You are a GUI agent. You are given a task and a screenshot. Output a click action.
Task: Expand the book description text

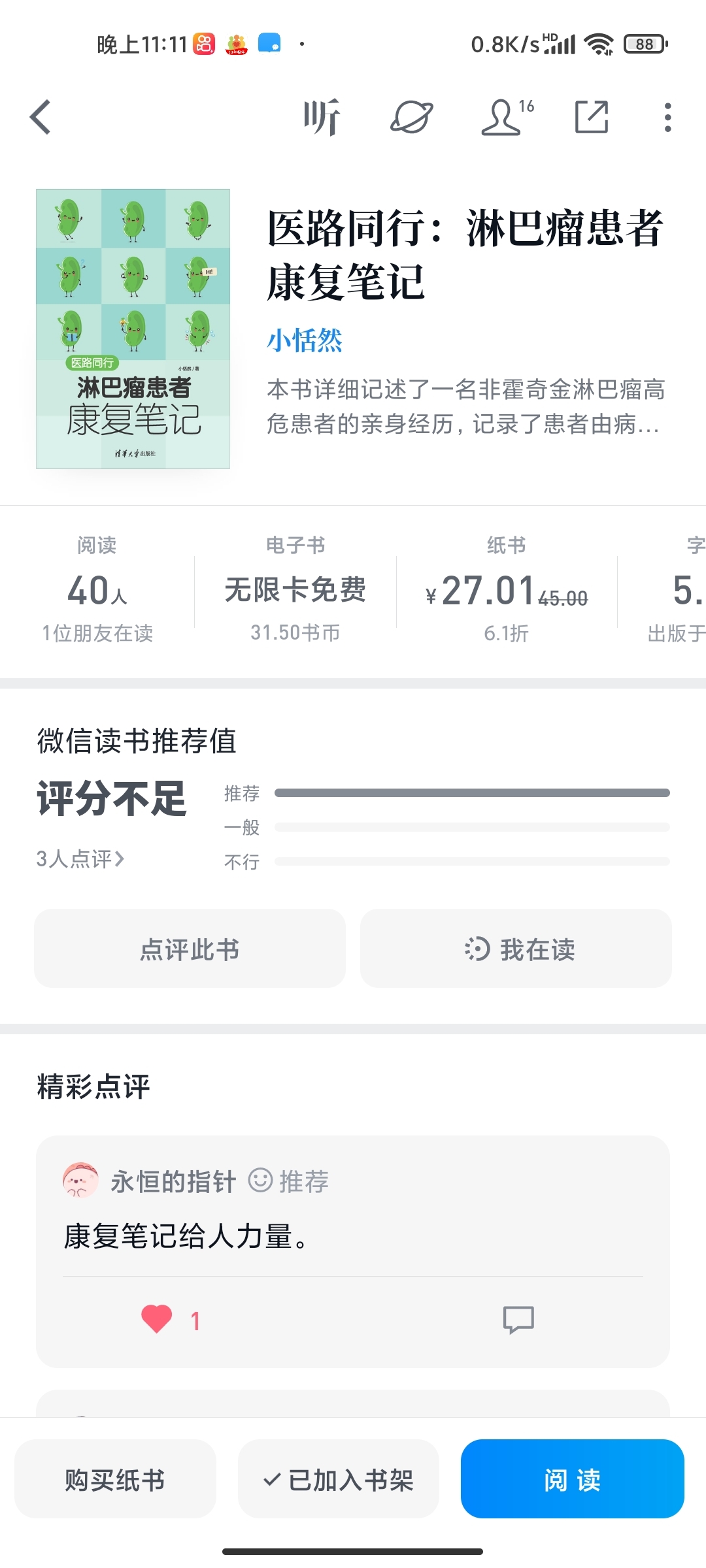tap(465, 407)
